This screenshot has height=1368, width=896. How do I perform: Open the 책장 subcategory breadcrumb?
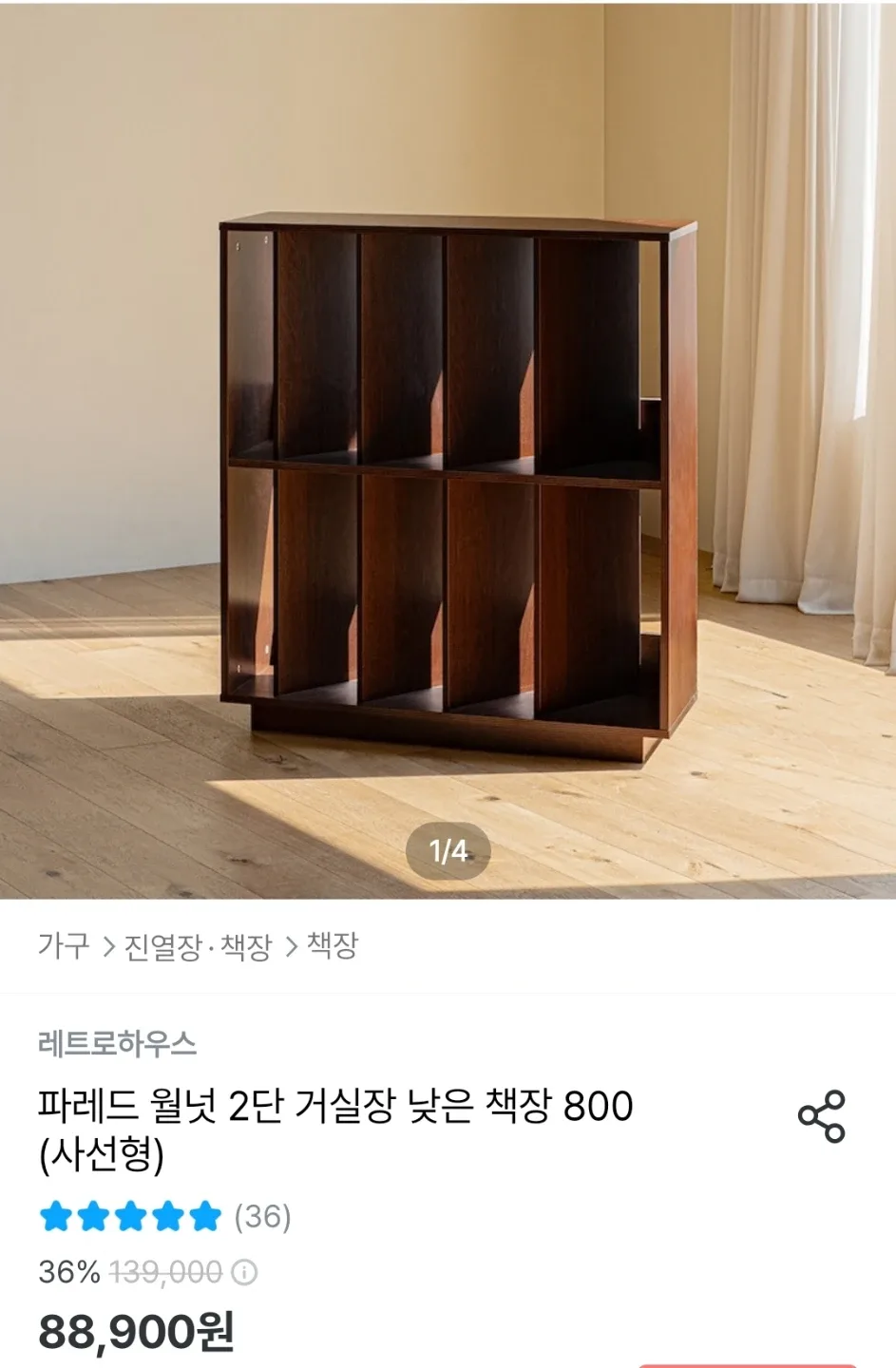click(332, 946)
